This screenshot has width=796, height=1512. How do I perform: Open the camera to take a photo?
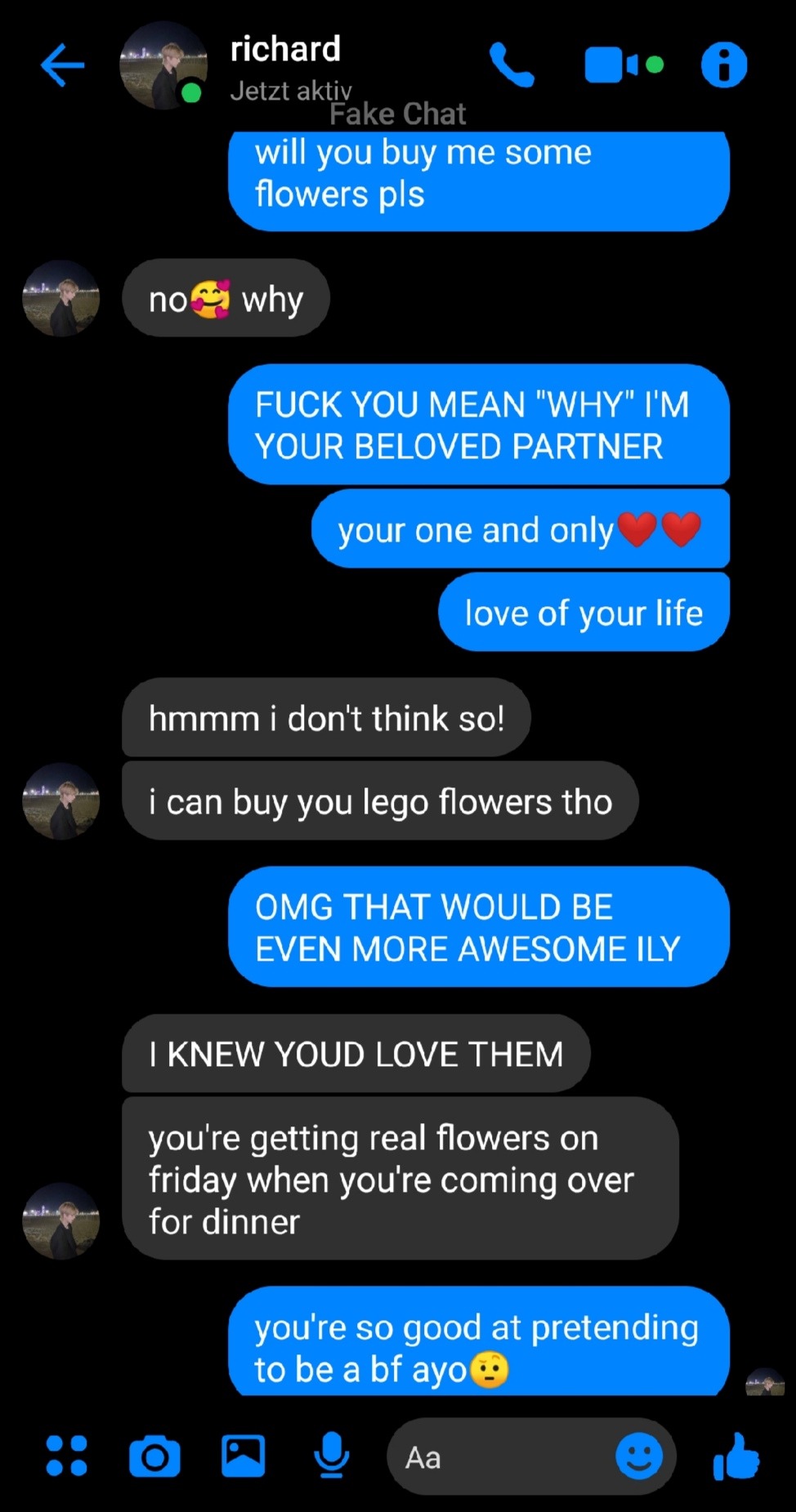point(154,1456)
